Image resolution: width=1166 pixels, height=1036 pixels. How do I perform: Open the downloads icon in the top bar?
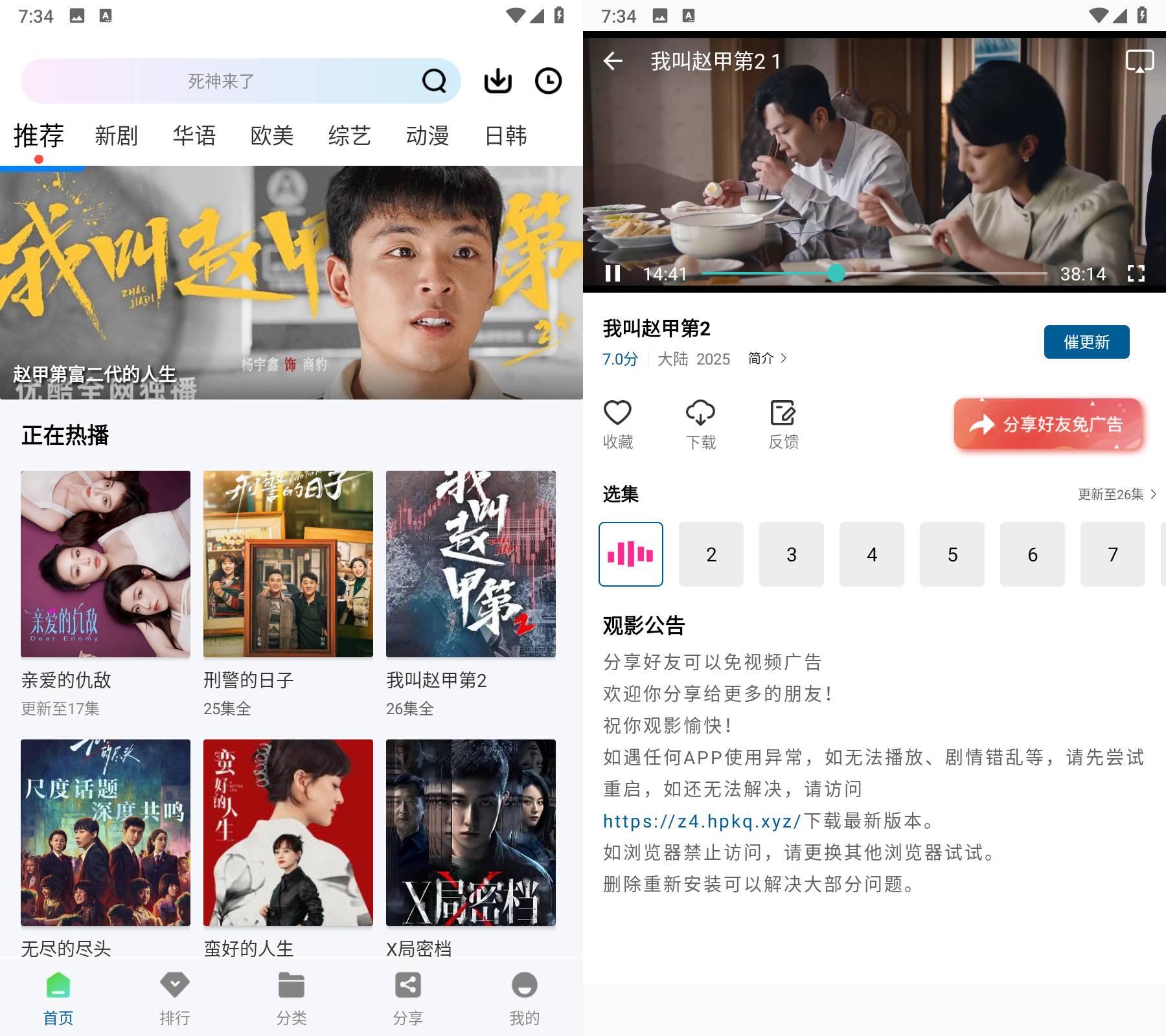point(497,81)
